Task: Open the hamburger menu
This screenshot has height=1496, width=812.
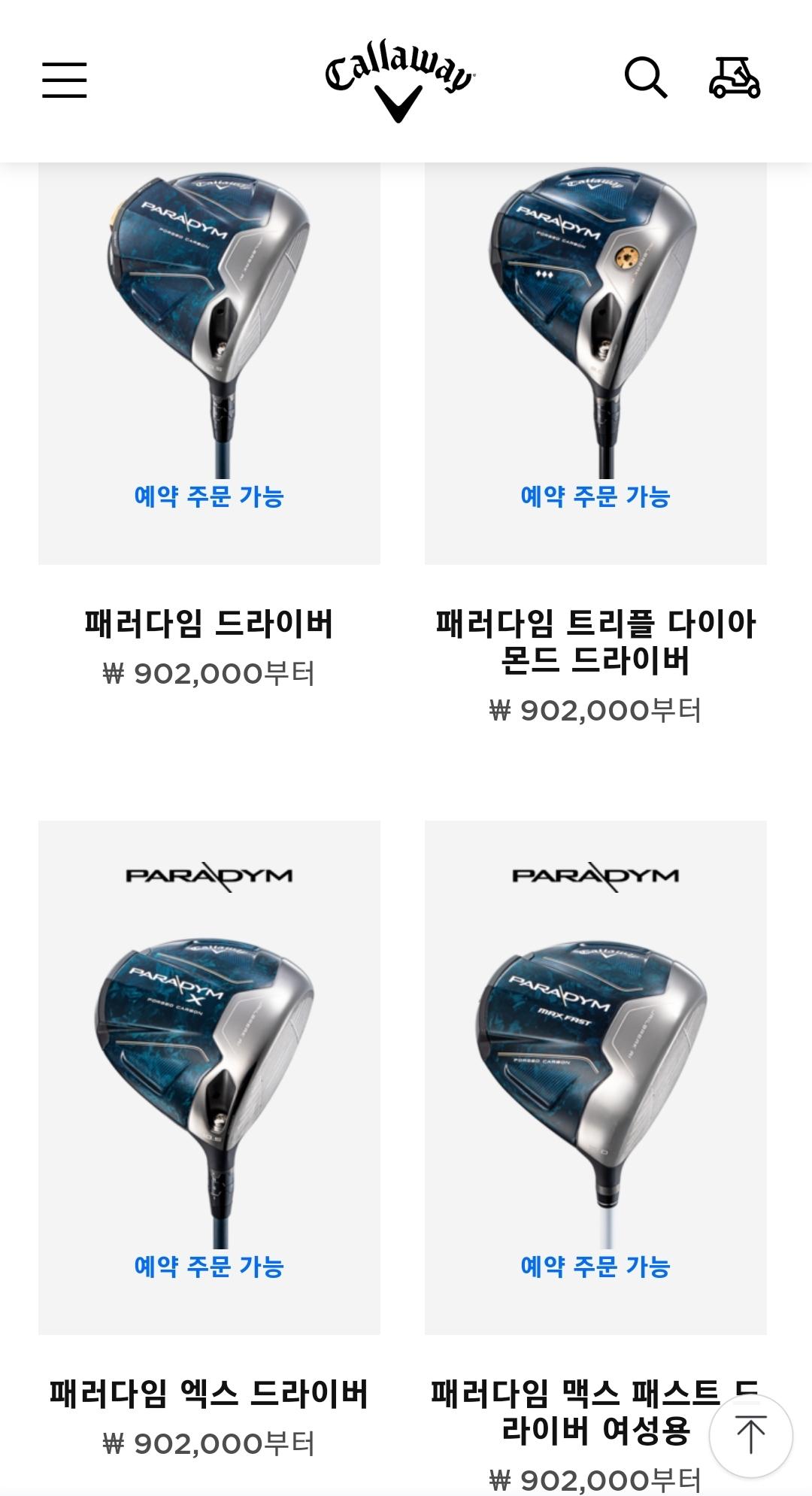Action: point(65,80)
